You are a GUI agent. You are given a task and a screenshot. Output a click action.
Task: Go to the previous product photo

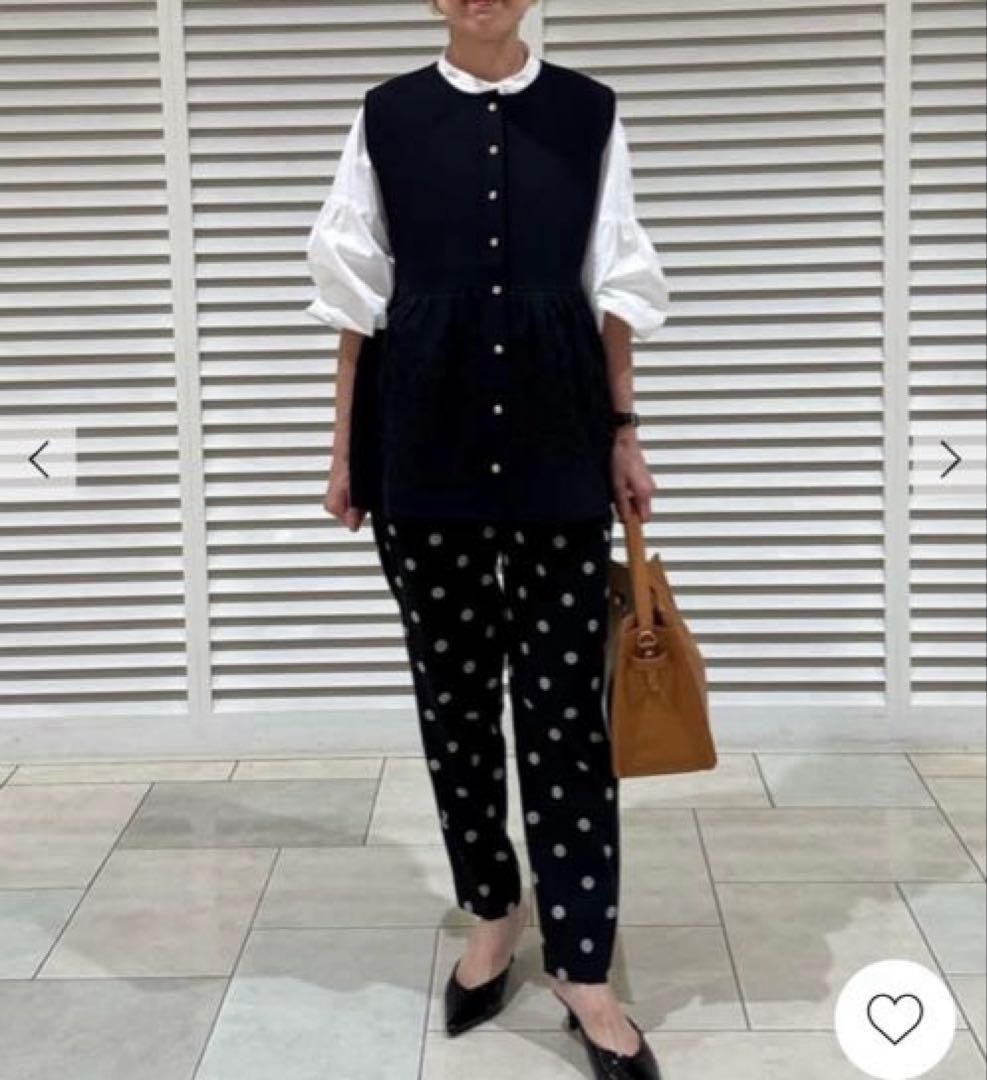(39, 460)
